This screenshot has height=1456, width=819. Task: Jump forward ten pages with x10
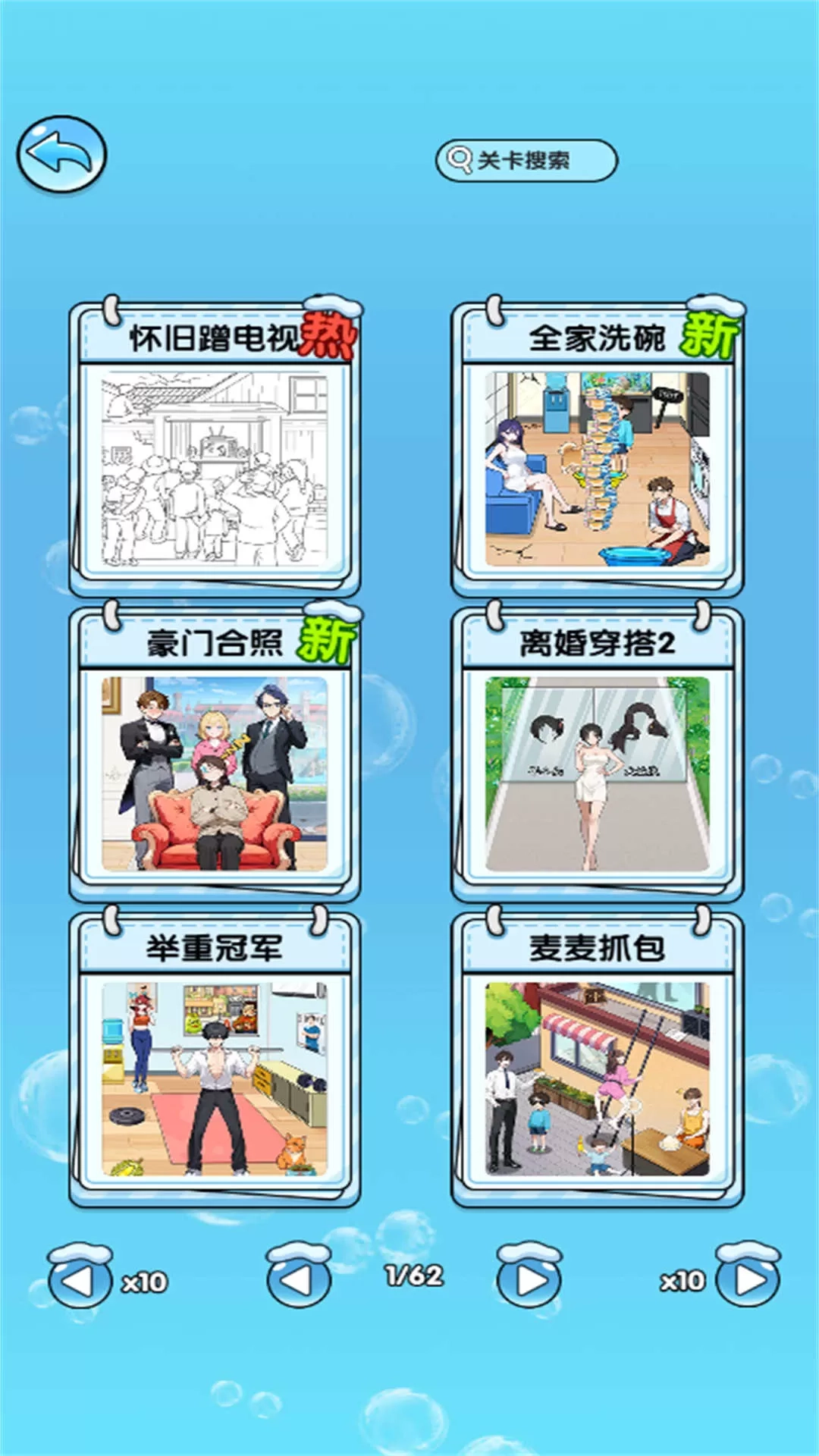pyautogui.click(x=747, y=1280)
